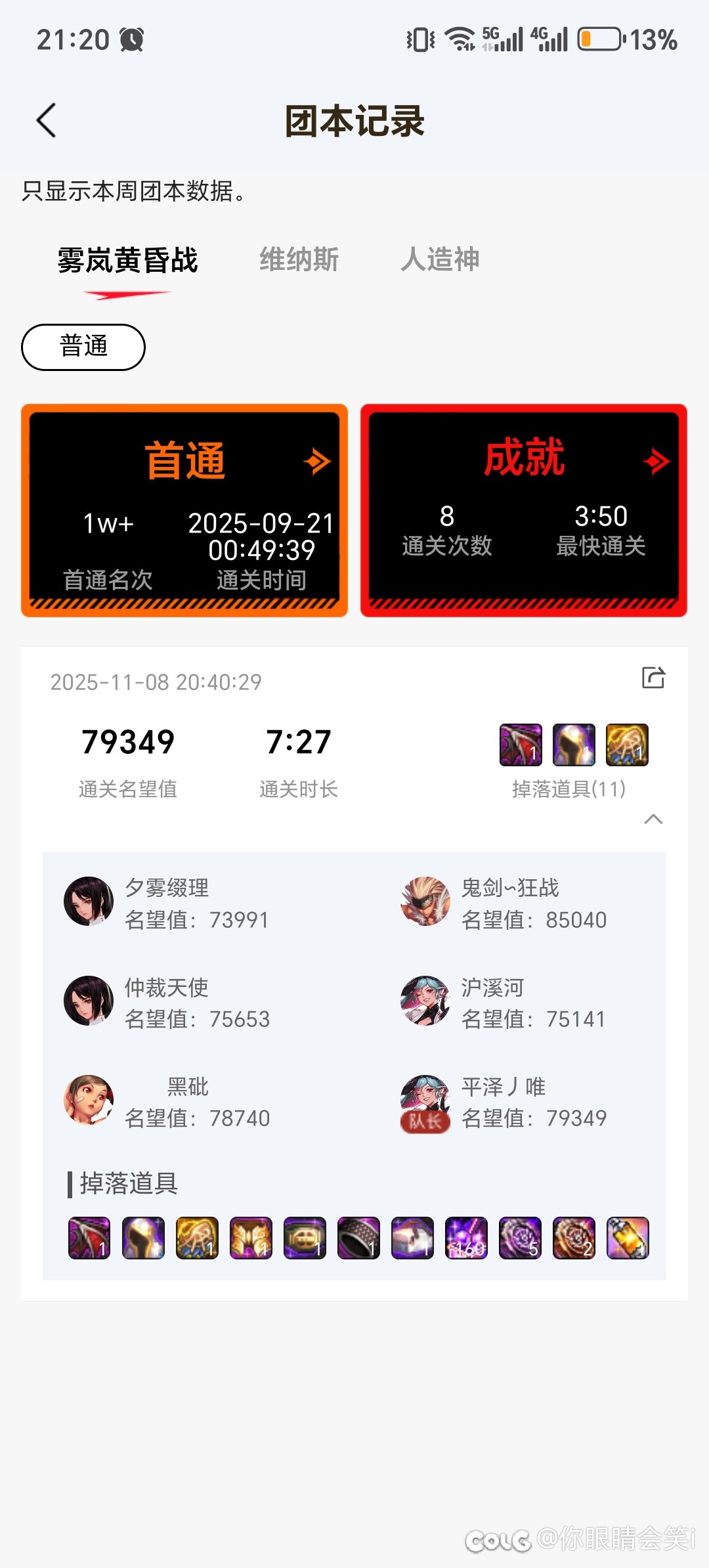View player 鬼剑~狂战's profile
This screenshot has height=1568, width=709.
425,902
